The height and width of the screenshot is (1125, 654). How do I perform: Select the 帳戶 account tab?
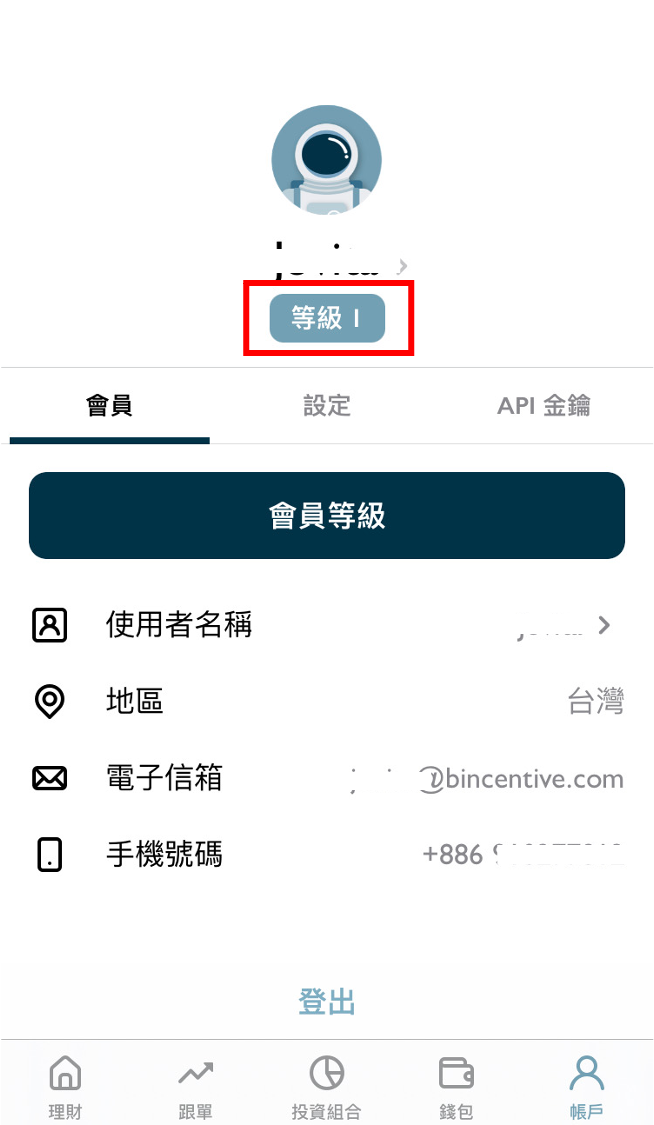point(587,1086)
